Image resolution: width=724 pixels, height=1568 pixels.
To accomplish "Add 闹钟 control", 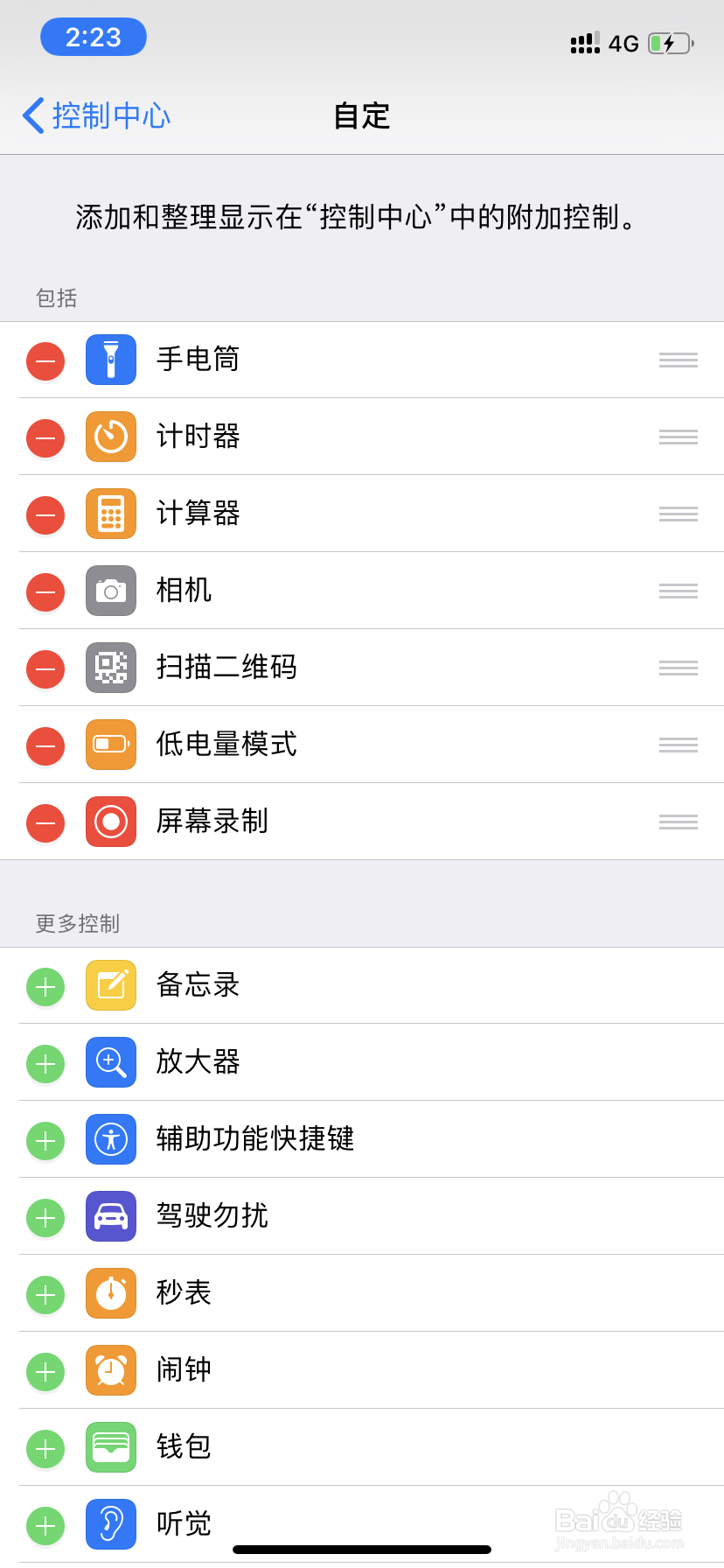I will point(45,1372).
